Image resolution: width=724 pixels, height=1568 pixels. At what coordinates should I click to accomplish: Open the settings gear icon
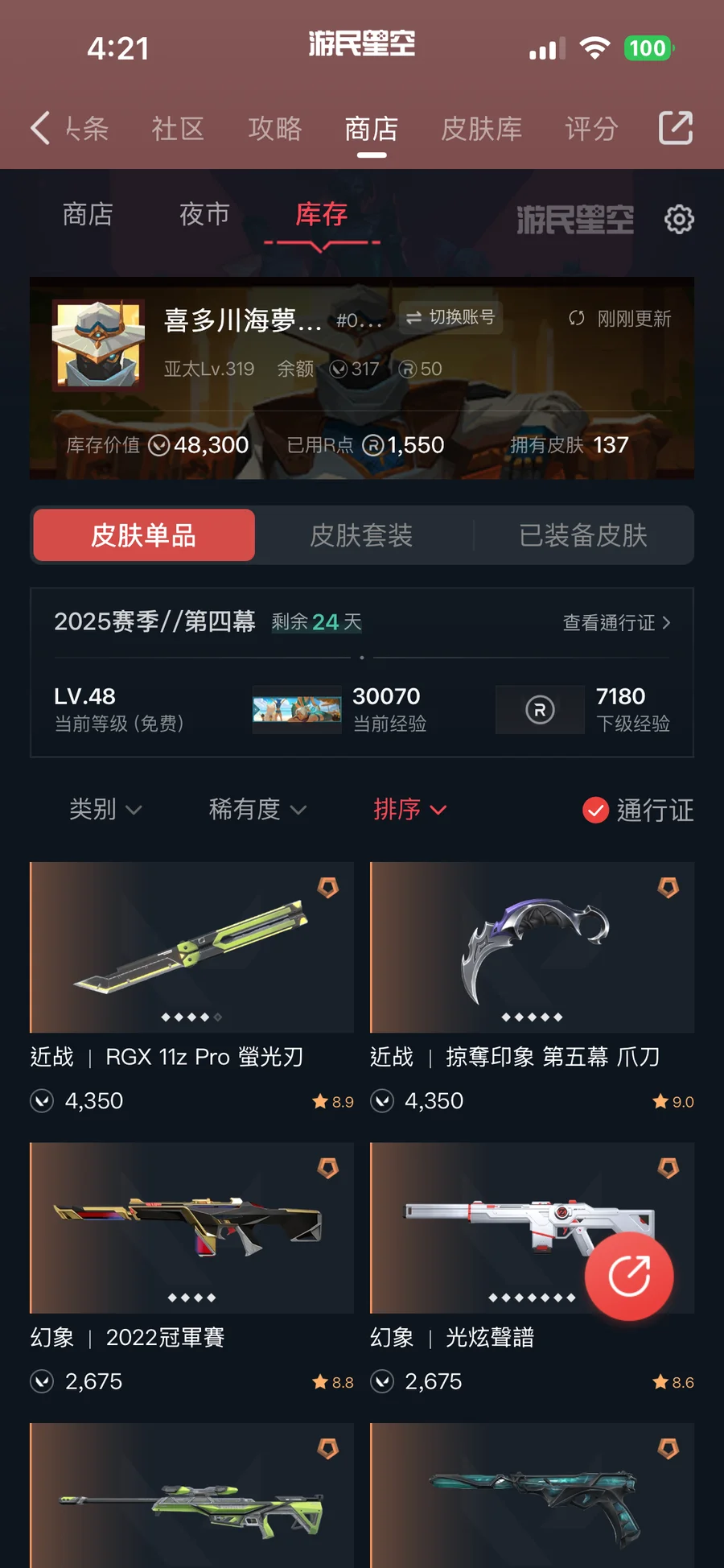coord(679,219)
